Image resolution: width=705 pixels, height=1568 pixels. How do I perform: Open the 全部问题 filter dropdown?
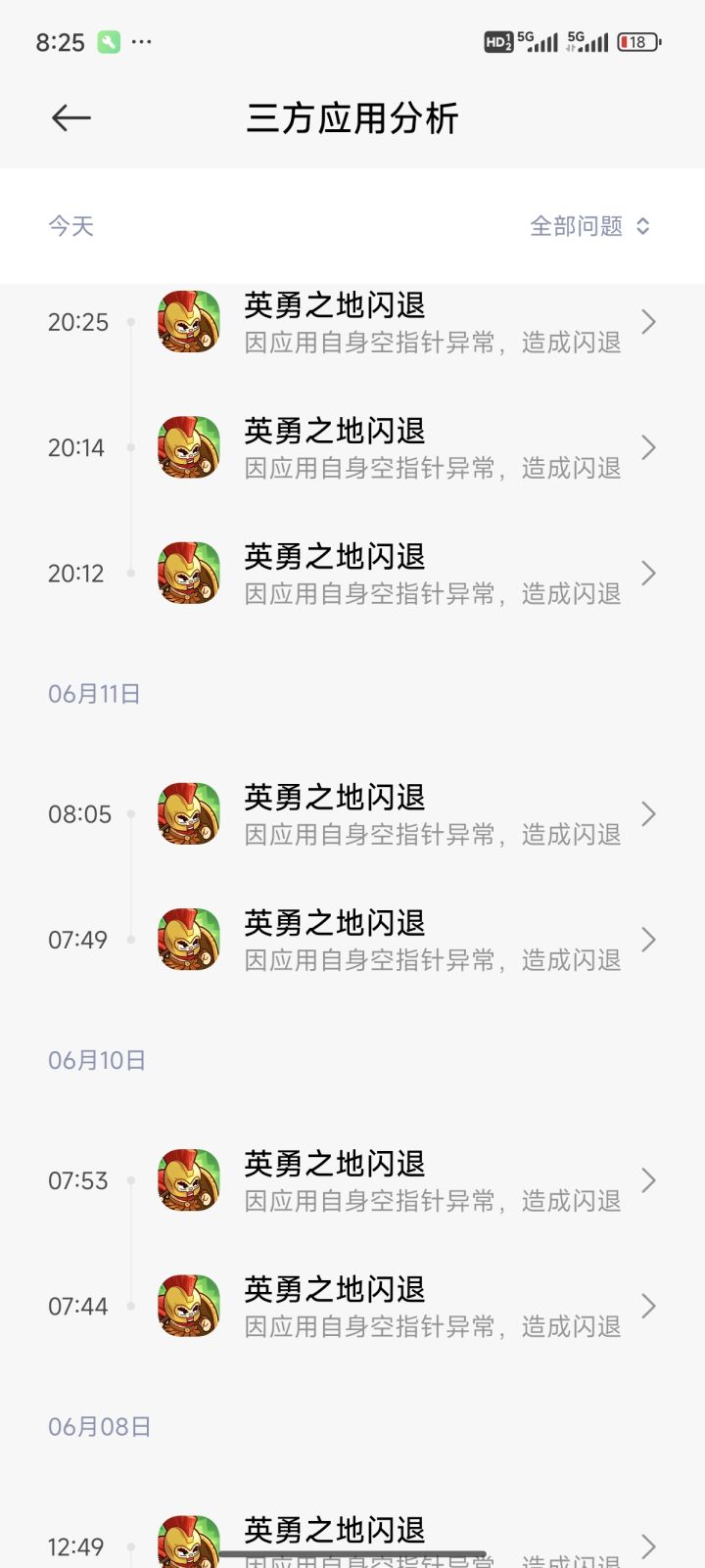pos(589,226)
